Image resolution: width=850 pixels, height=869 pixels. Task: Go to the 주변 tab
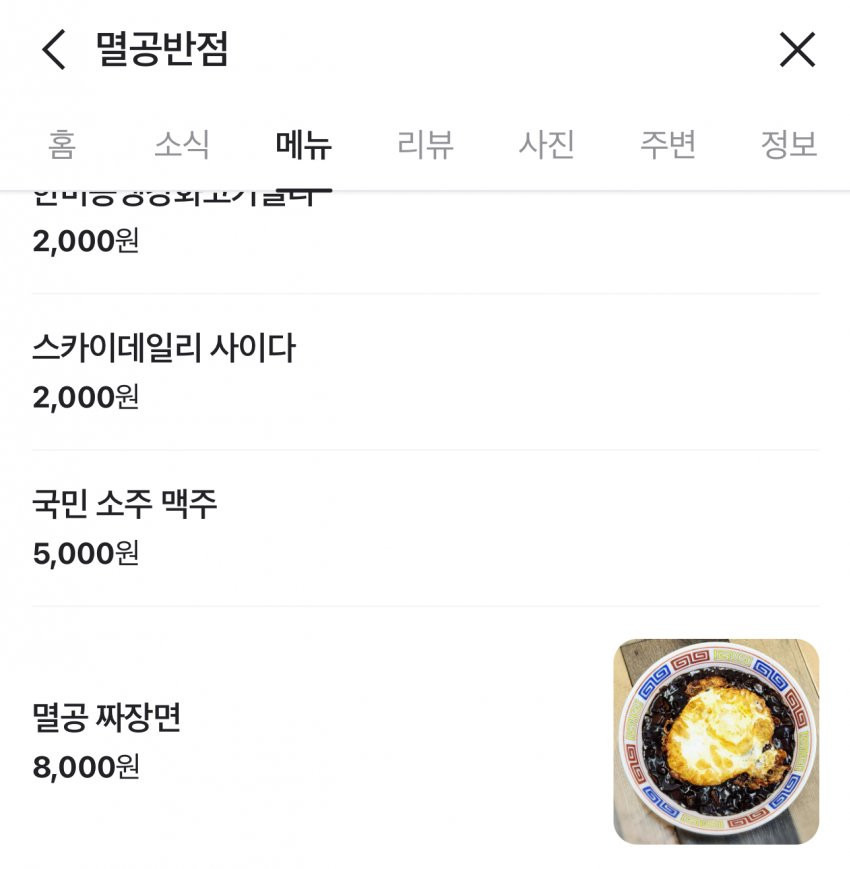668,145
